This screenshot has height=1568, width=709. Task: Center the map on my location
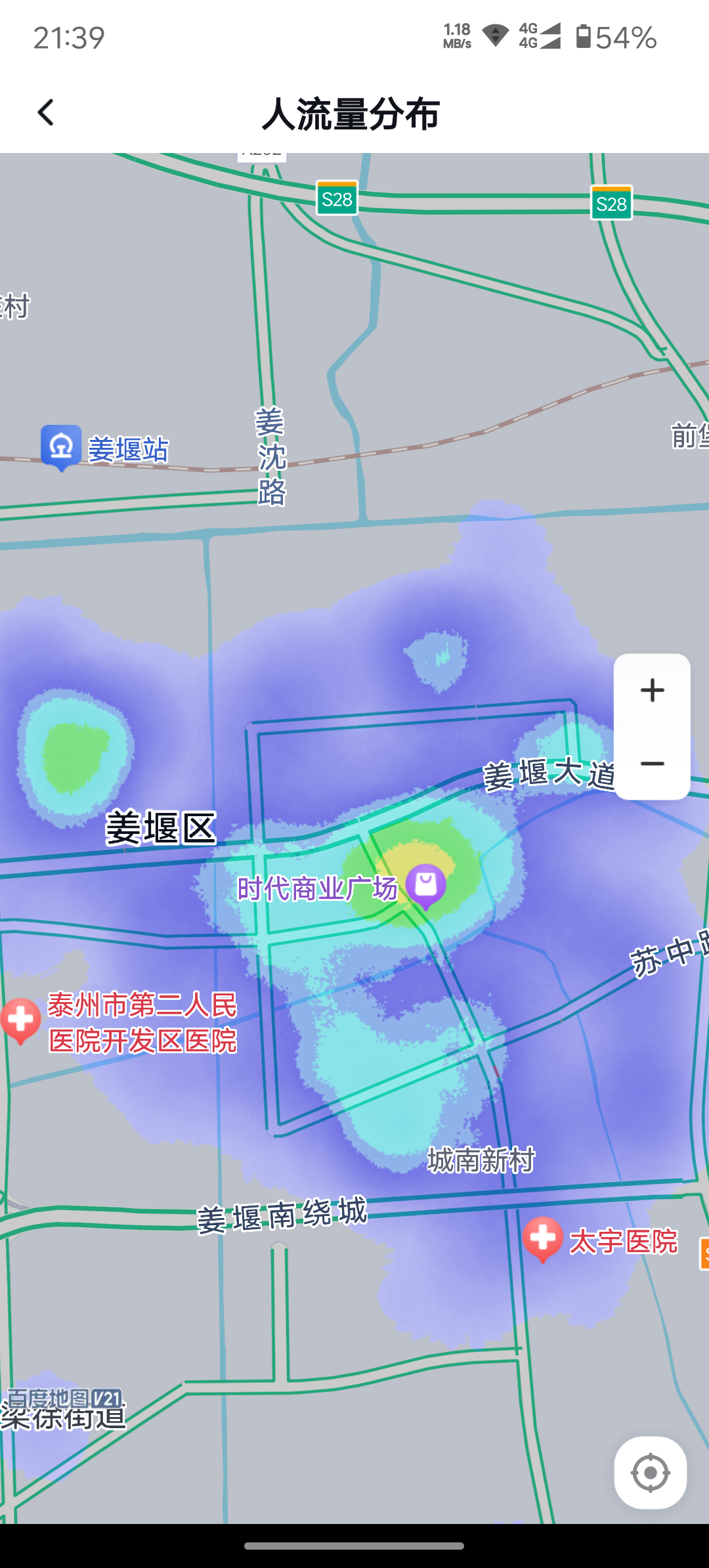click(x=650, y=1473)
